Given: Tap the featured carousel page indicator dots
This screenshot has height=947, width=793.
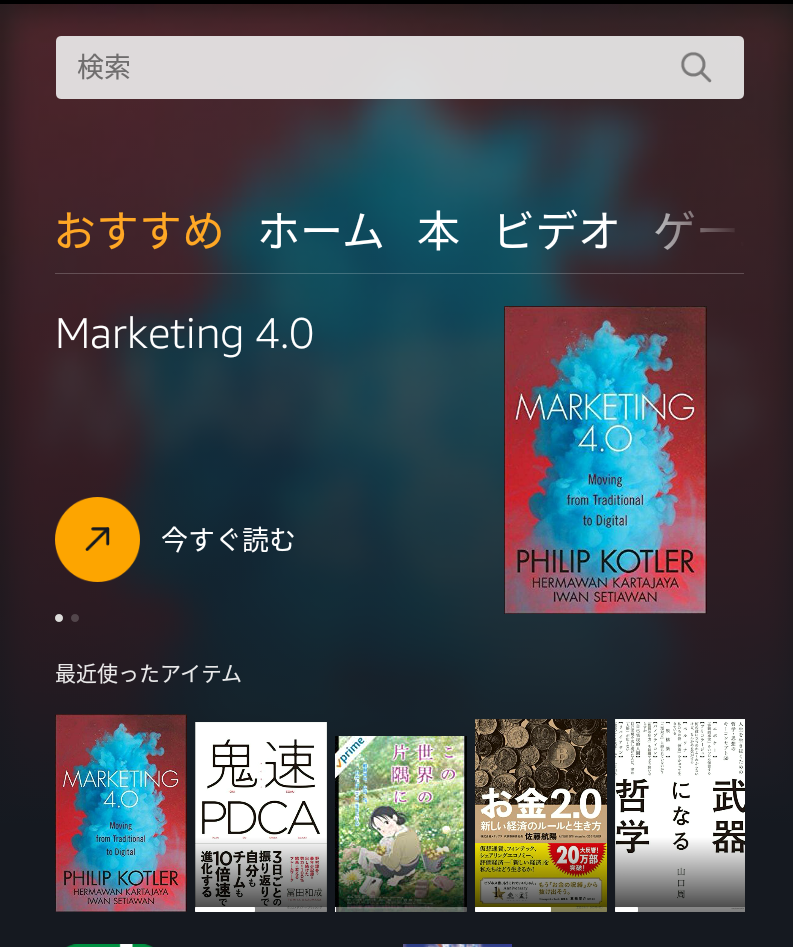Looking at the screenshot, I should pyautogui.click(x=67, y=618).
